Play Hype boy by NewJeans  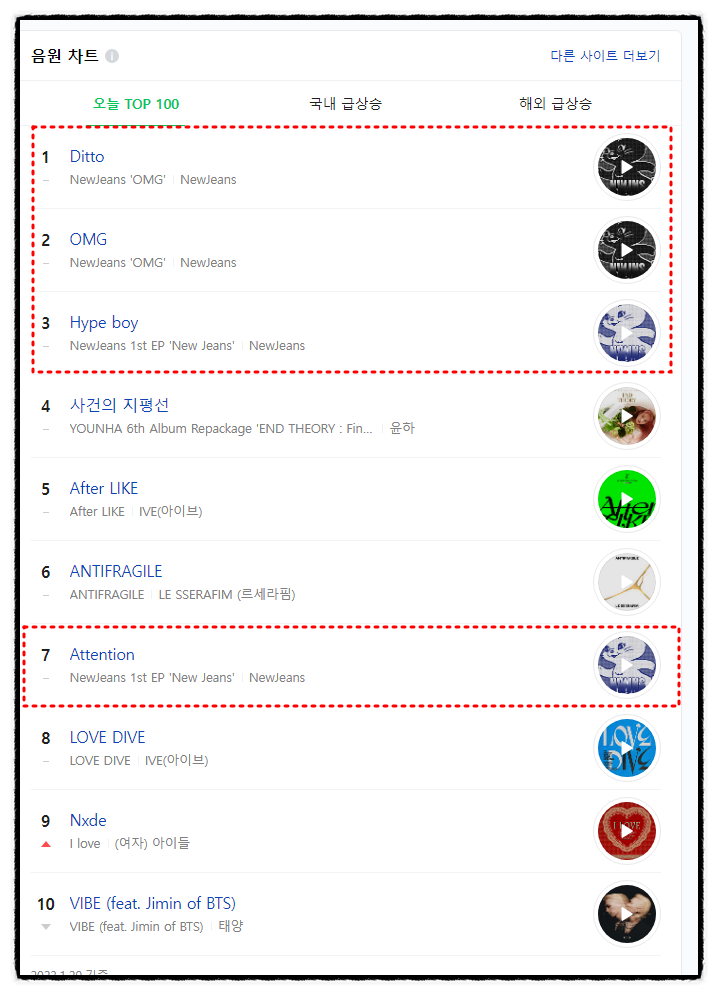click(x=627, y=333)
